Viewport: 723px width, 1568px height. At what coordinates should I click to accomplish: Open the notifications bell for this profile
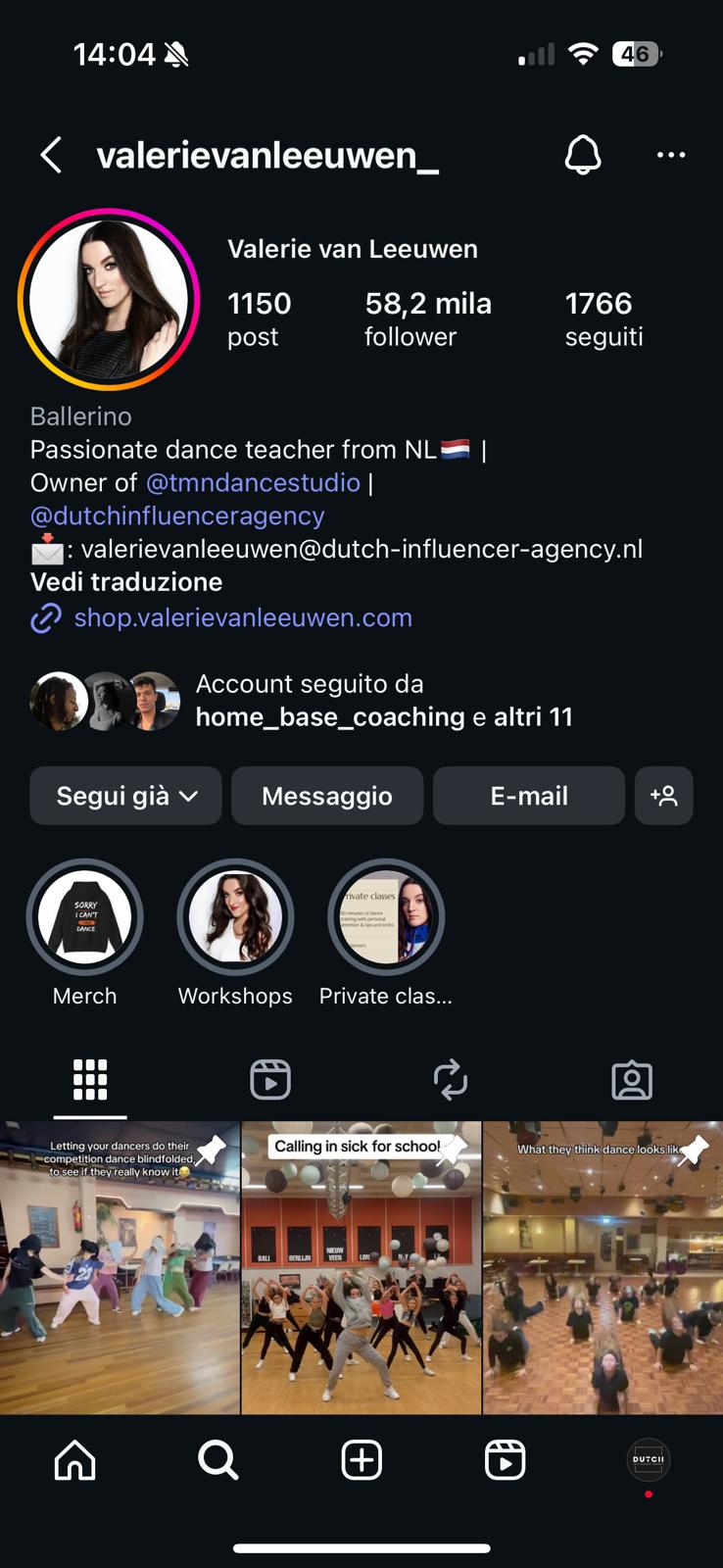point(583,155)
